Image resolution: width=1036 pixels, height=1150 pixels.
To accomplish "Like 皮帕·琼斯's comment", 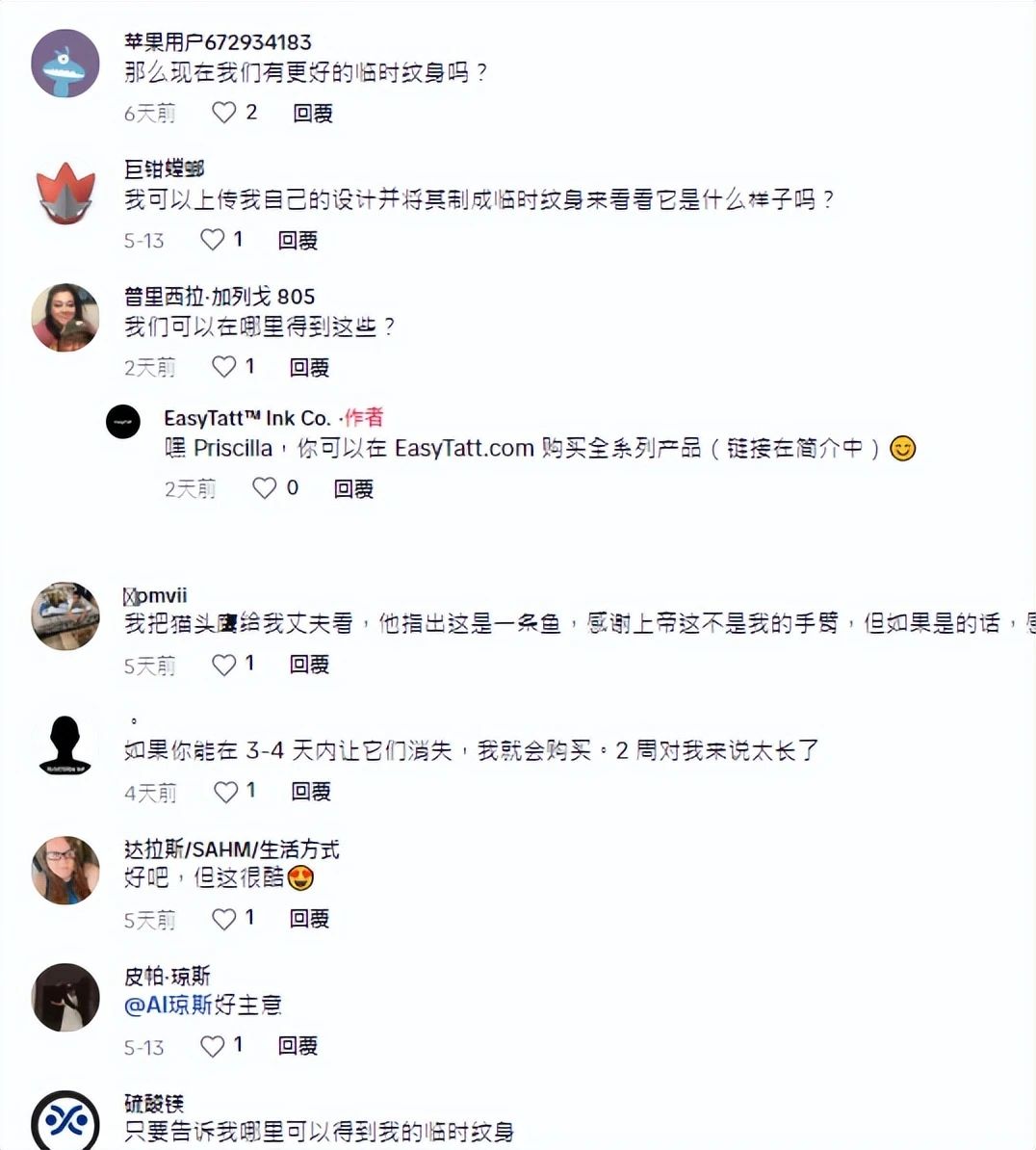I will 212,1046.
